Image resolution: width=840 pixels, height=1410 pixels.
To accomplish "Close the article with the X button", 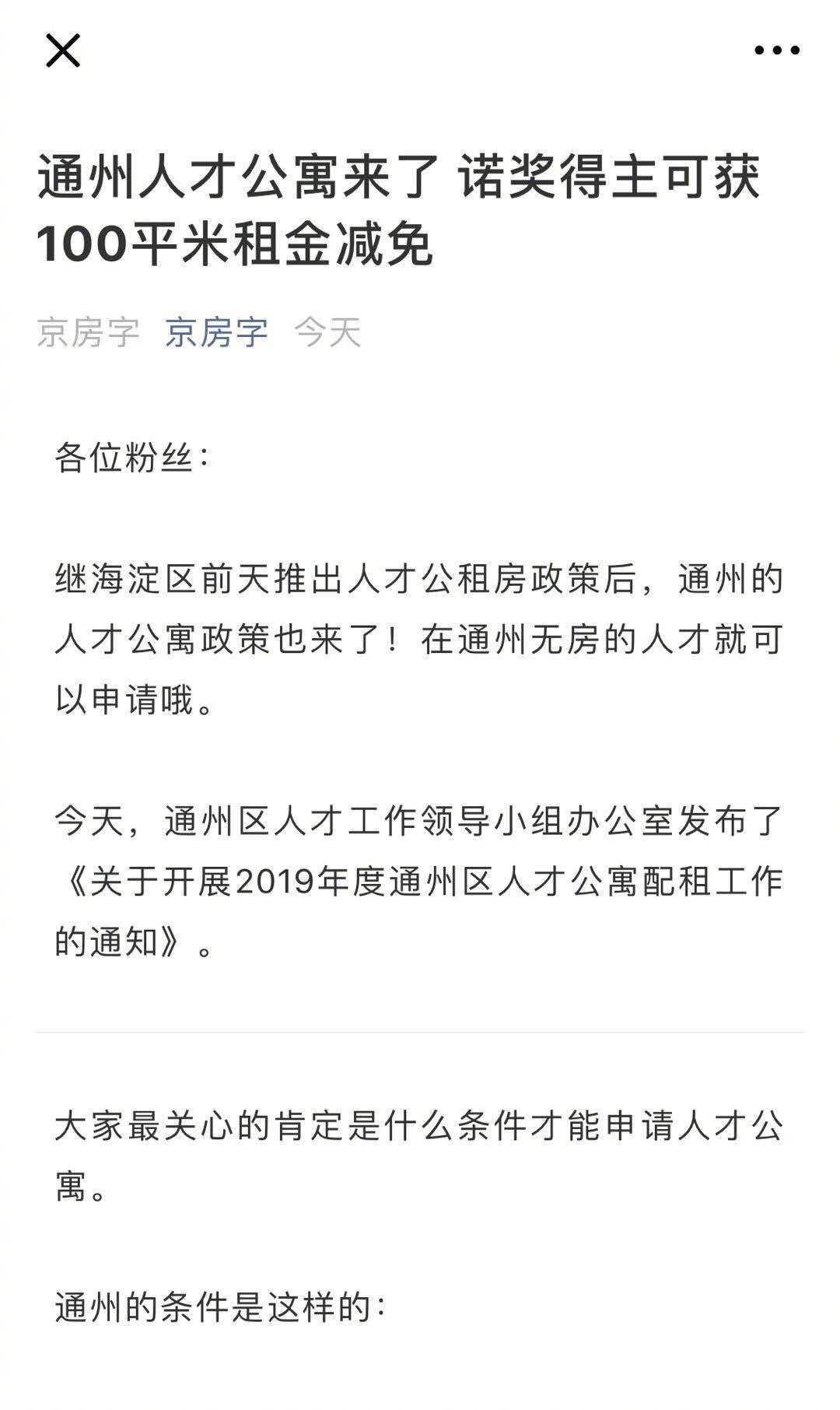I will 63,51.
